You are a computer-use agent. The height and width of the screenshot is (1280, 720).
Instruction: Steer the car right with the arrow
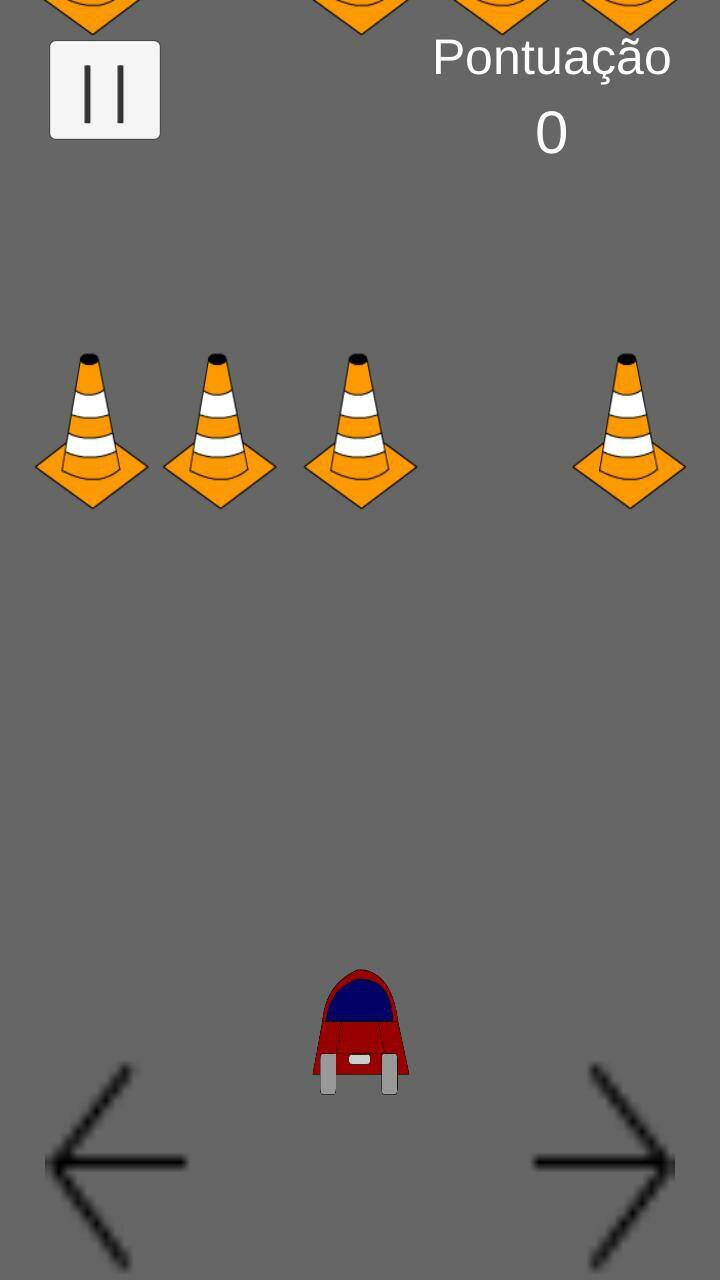pos(604,1165)
